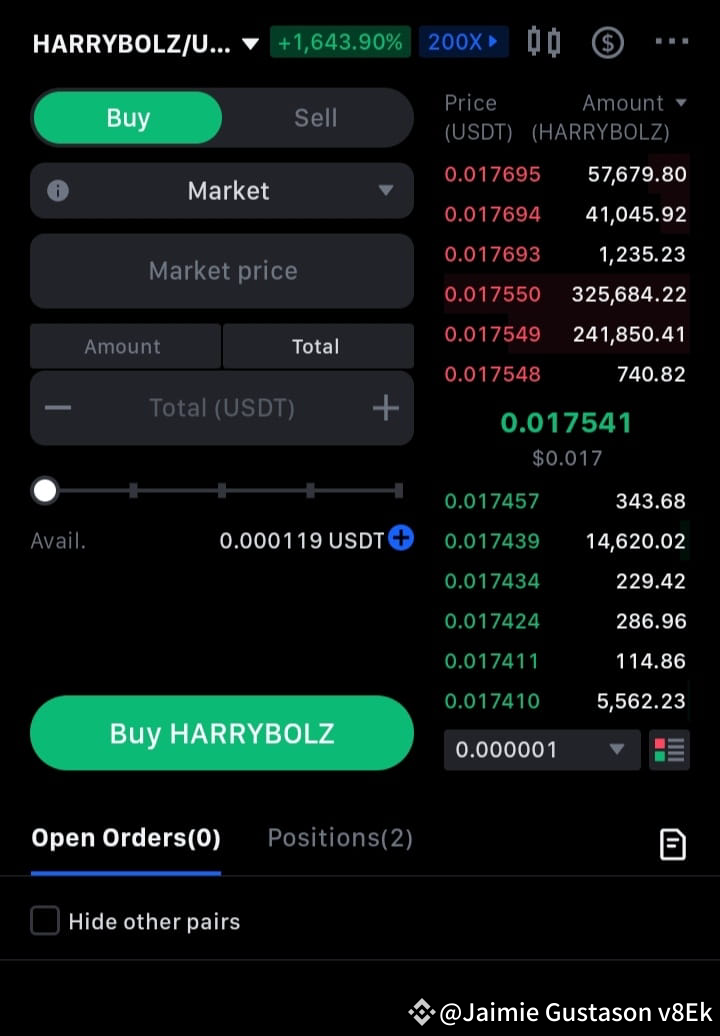Click the dollar coin currency icon
This screenshot has width=720, height=1036.
point(607,42)
